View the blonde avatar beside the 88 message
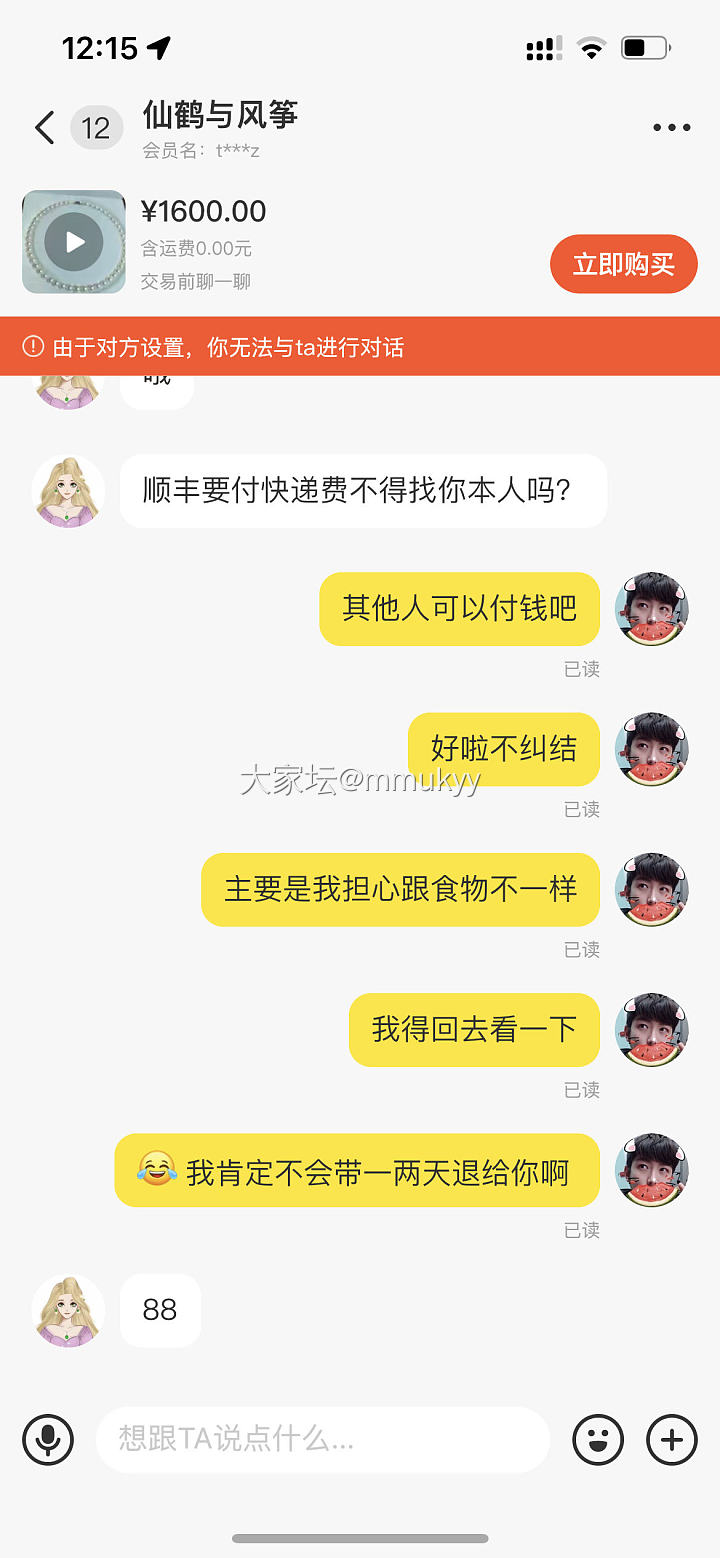Image resolution: width=720 pixels, height=1558 pixels. coord(68,1310)
